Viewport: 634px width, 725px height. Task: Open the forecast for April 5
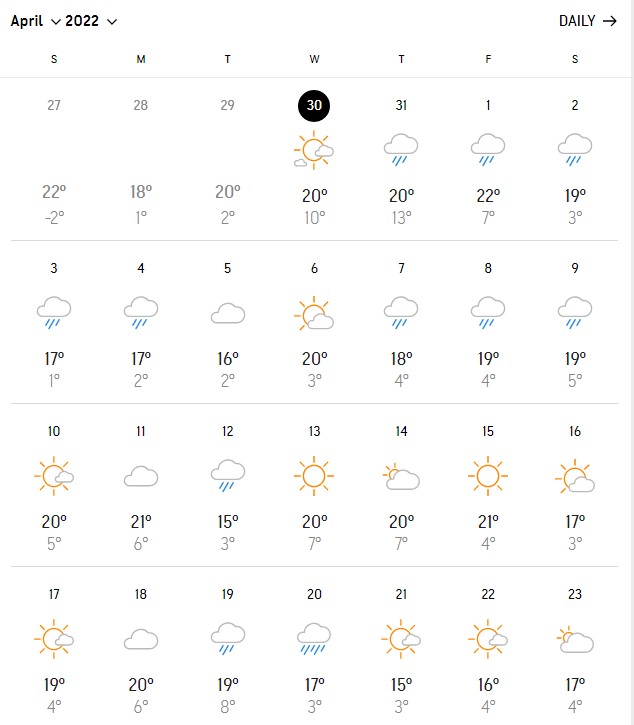point(228,322)
